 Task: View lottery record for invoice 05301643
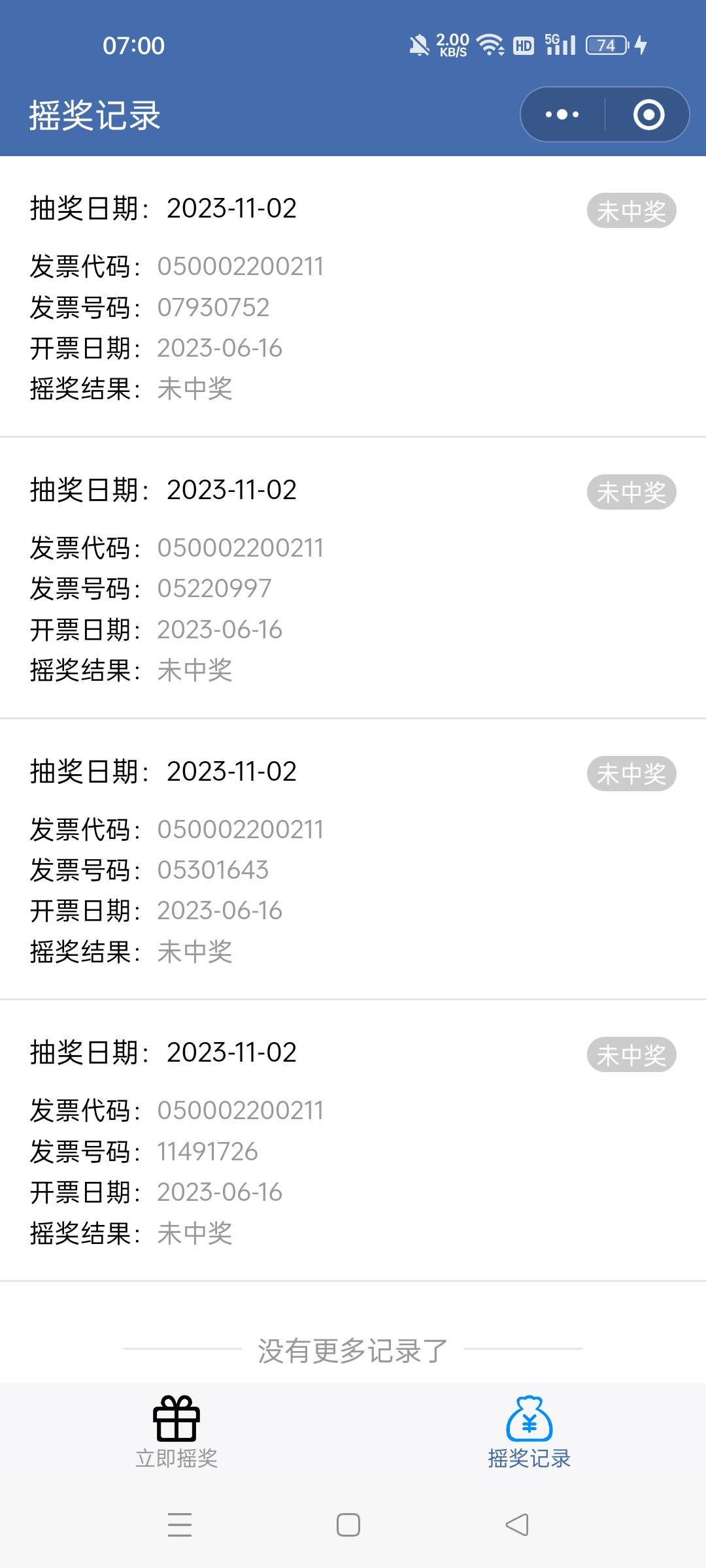click(353, 859)
